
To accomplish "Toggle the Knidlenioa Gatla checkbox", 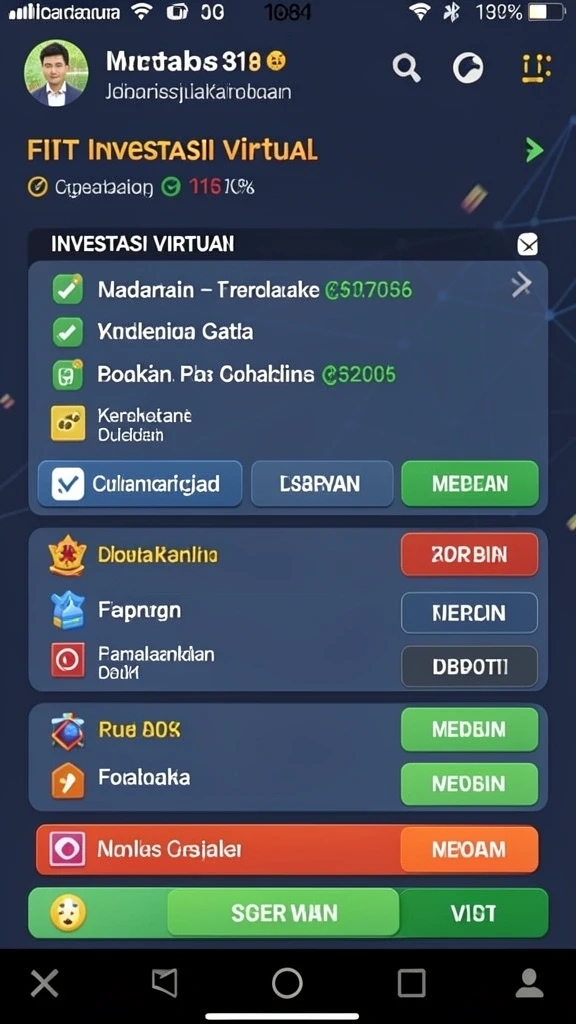I will [68, 332].
